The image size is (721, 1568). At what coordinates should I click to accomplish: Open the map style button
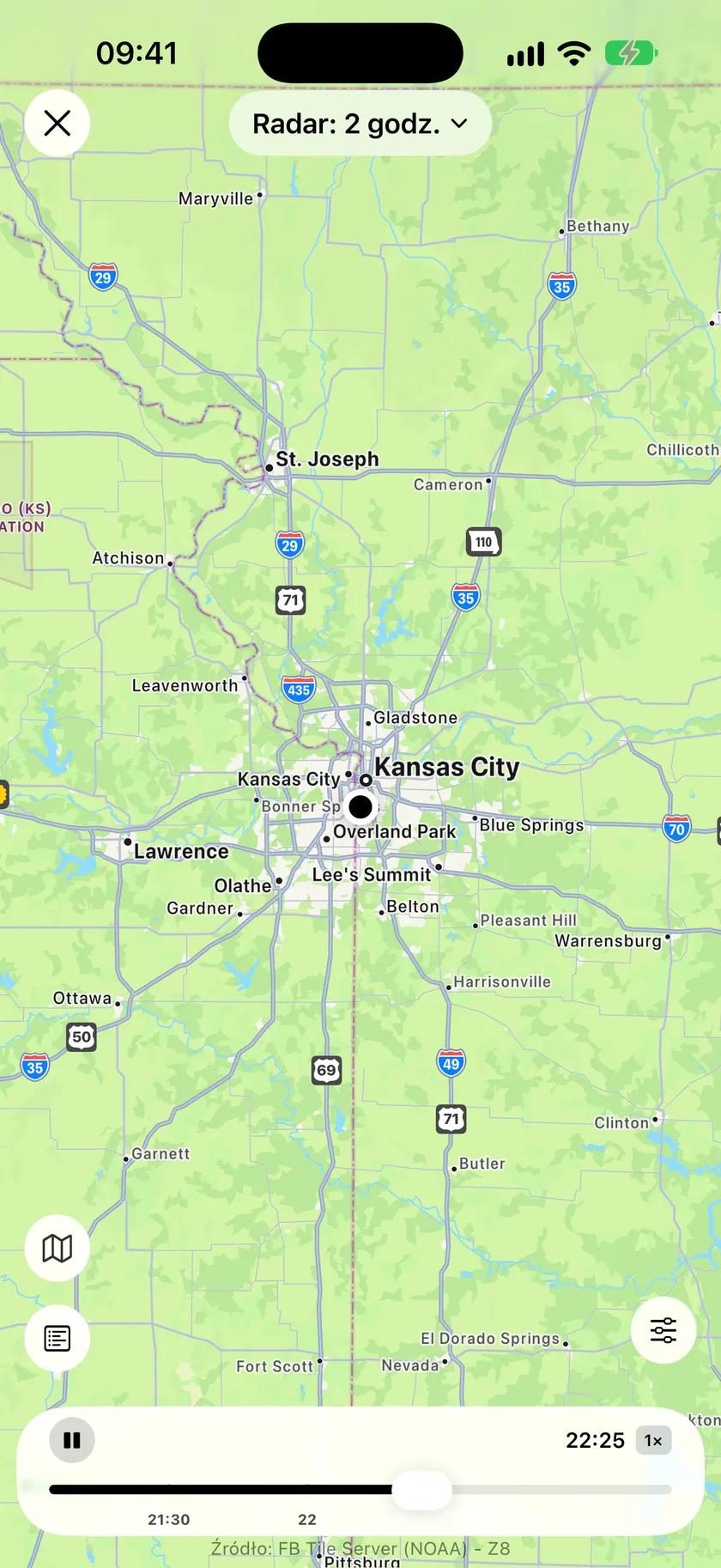[58, 1249]
